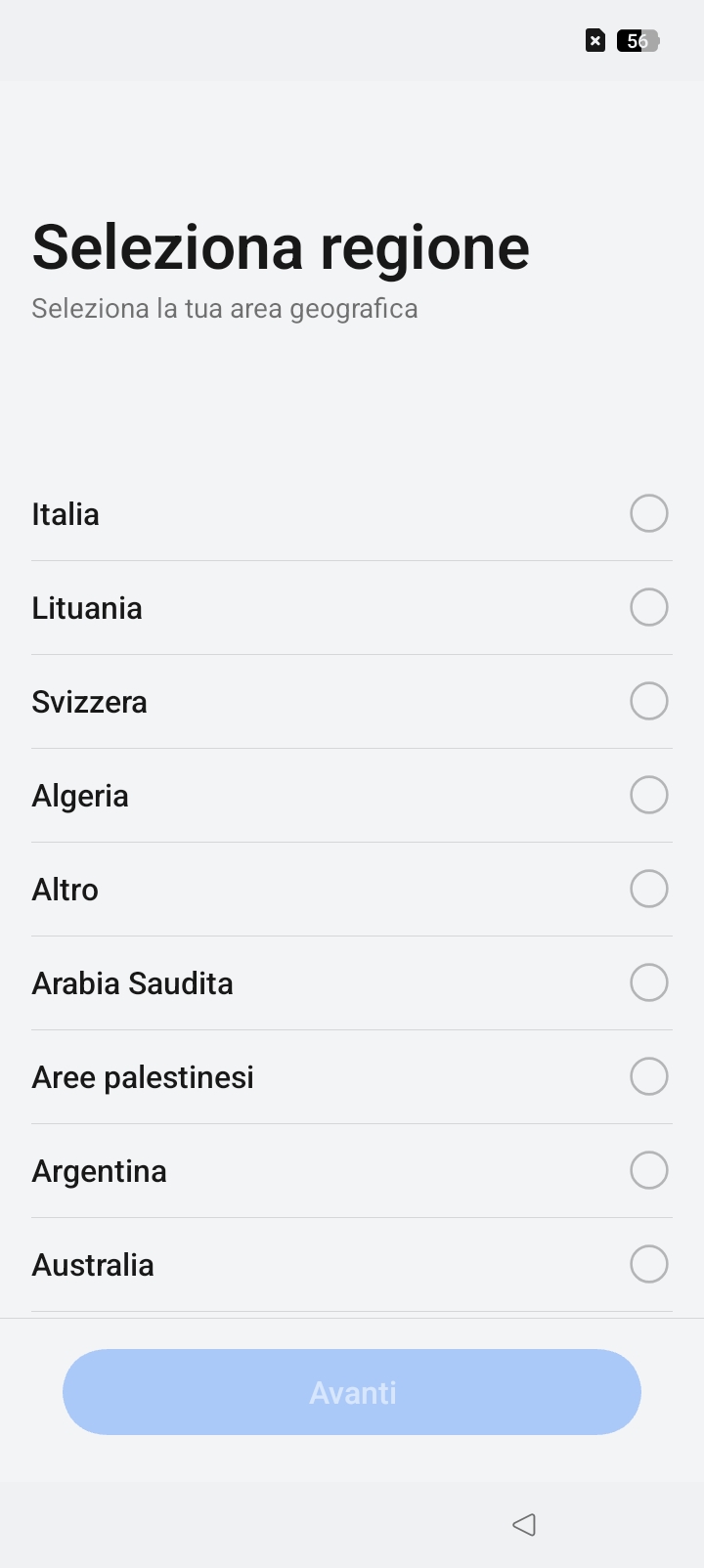Viewport: 704px width, 1568px height.
Task: Pick Svizzera as your region
Action: (x=352, y=702)
